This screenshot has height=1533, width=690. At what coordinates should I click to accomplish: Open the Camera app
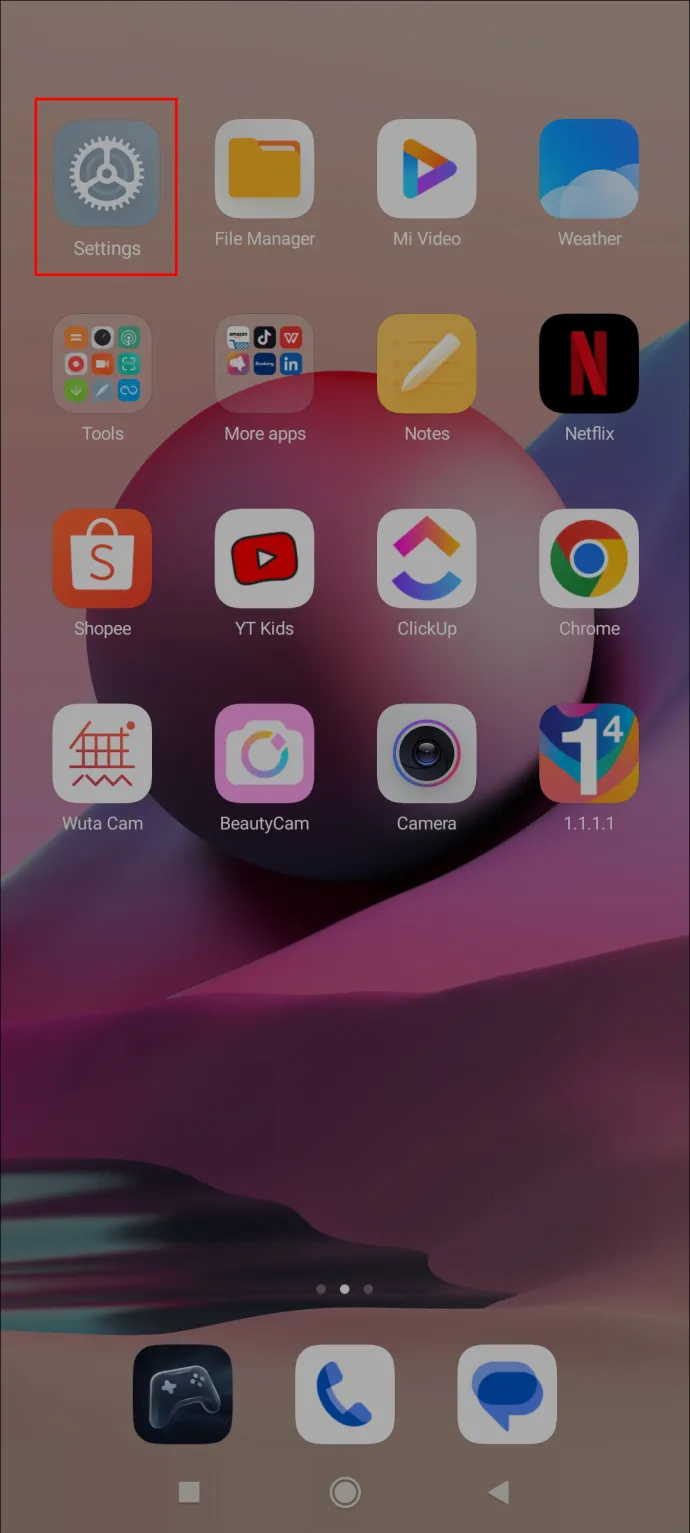point(426,753)
